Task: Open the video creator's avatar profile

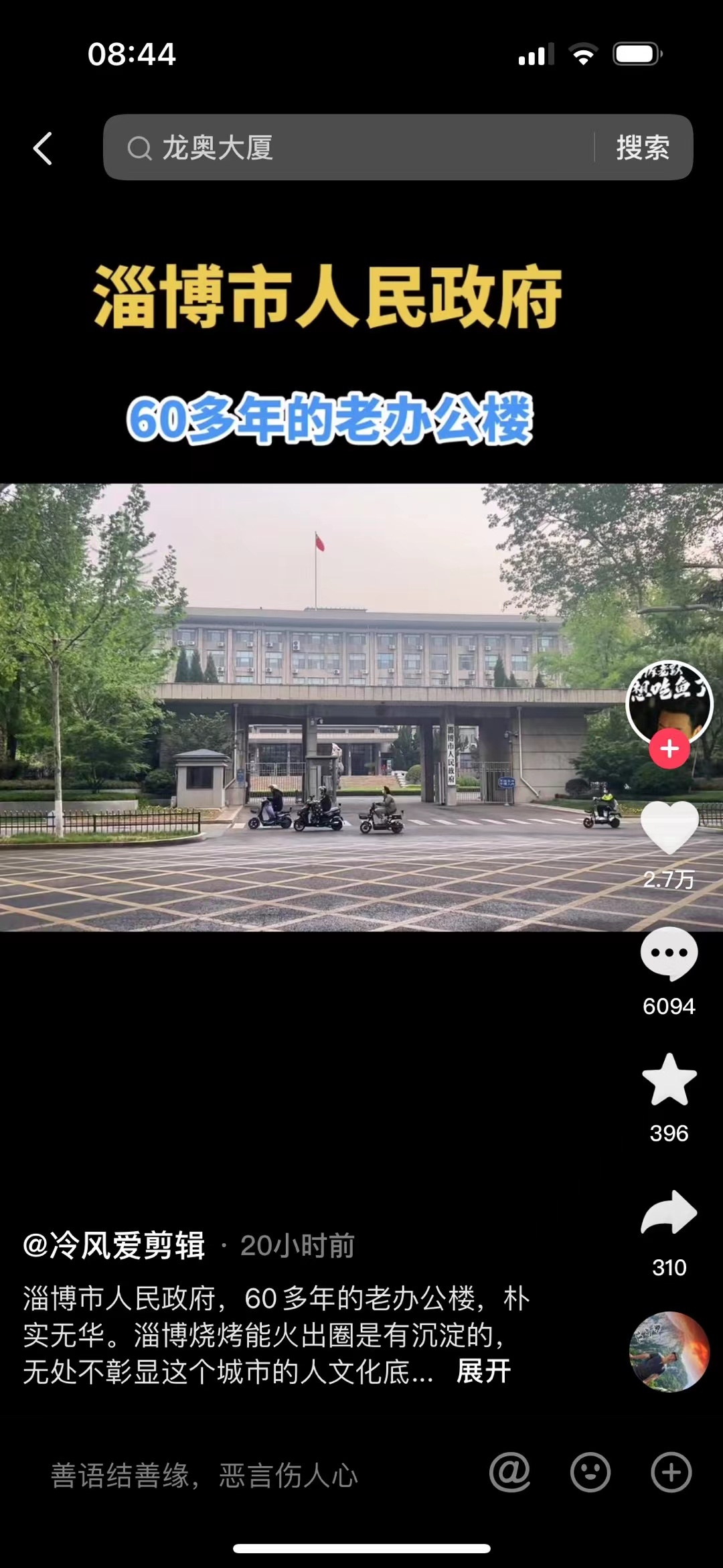Action: tap(669, 701)
